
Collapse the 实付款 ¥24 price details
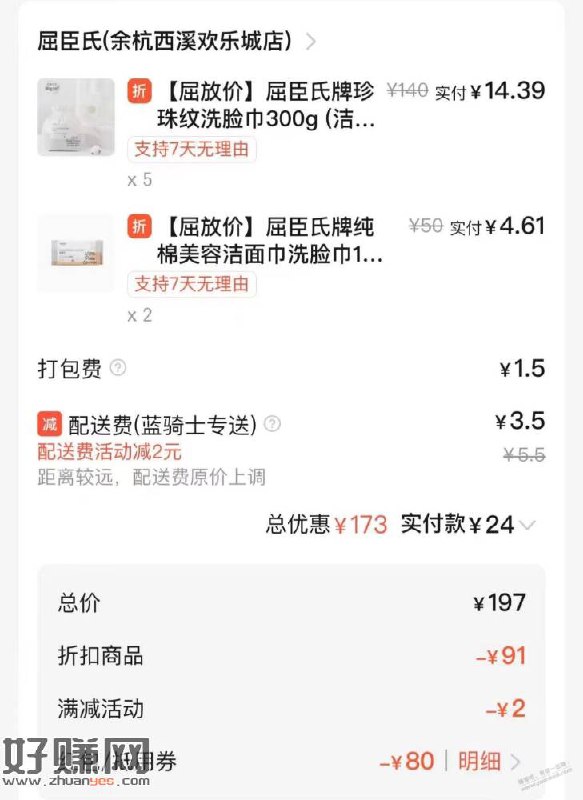coord(527,525)
